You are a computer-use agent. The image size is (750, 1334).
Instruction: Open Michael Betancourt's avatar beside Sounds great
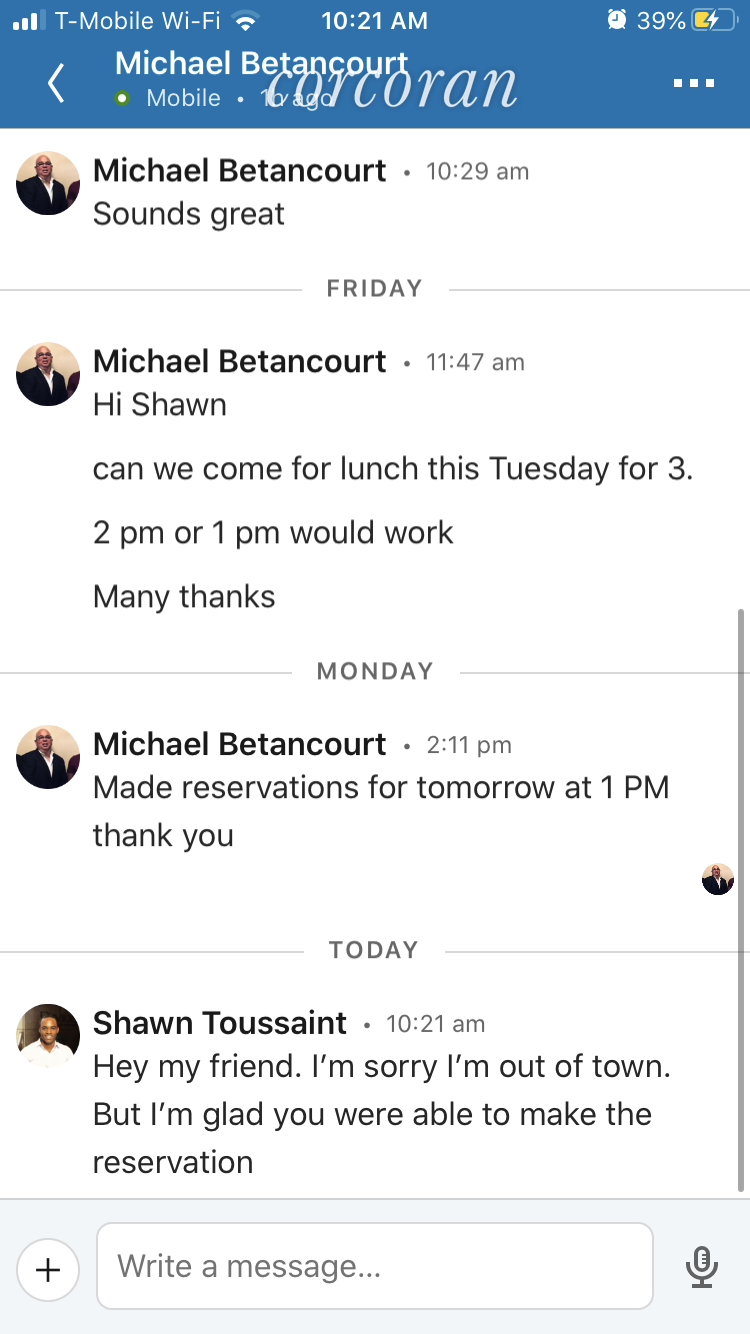[48, 183]
